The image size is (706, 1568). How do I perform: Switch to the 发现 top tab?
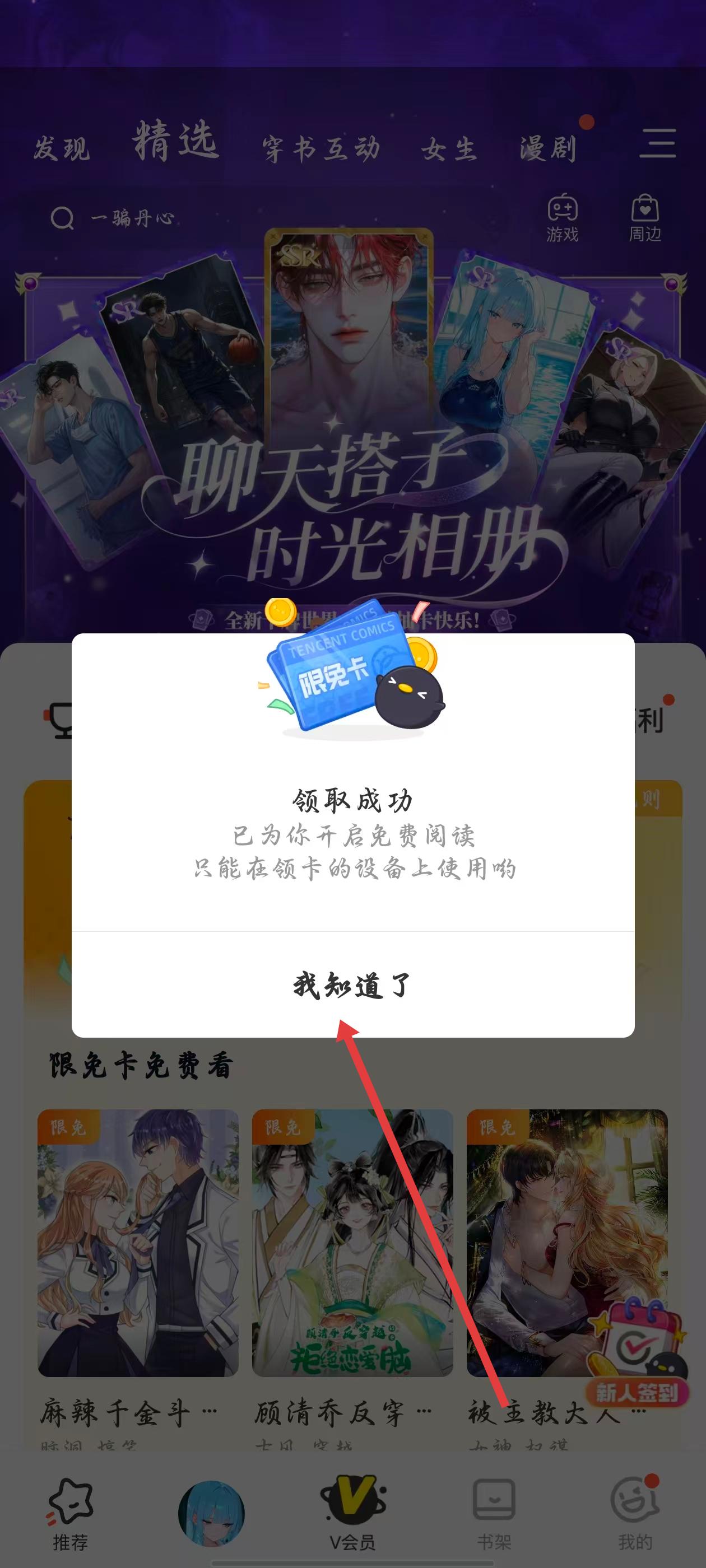point(62,148)
